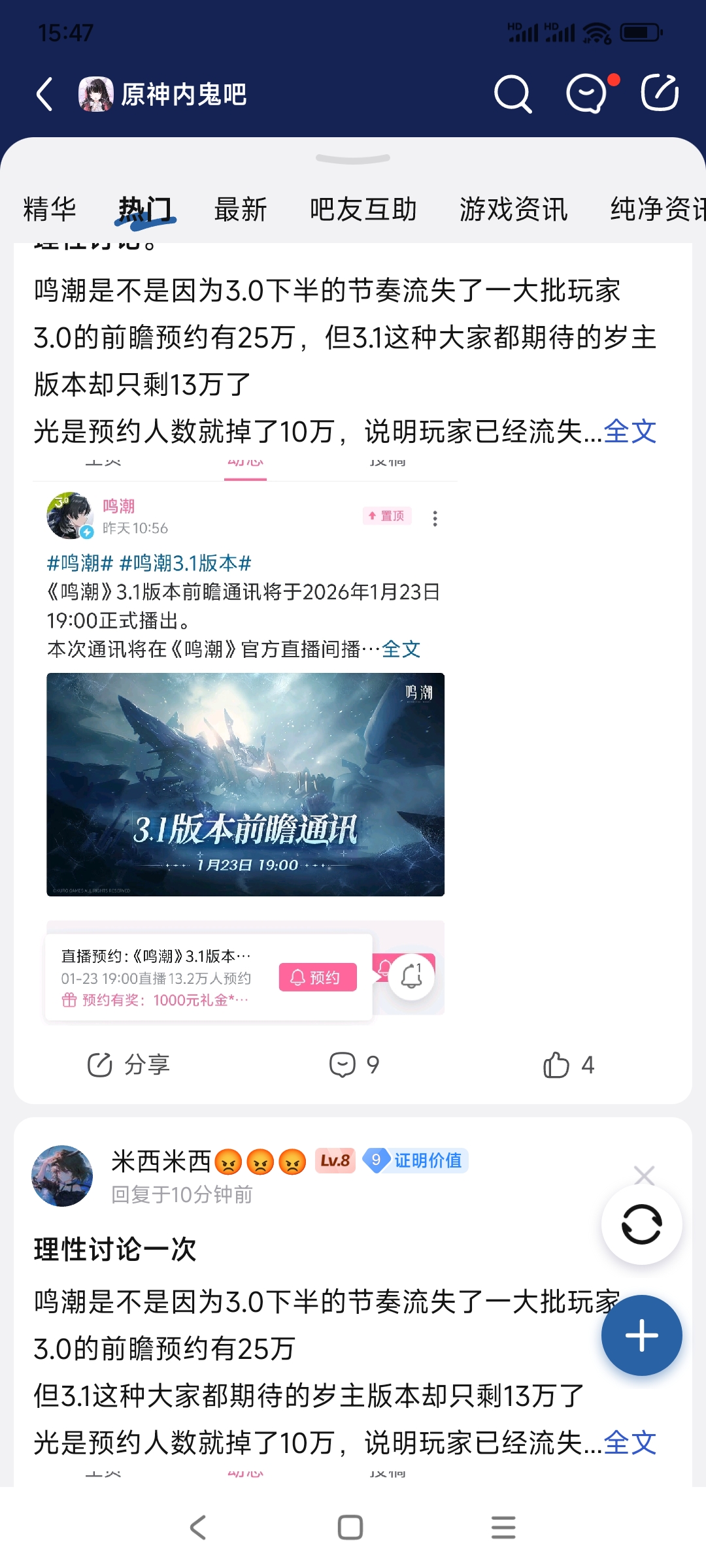Open the messages icon with red dot
Screen dimensions: 706x1568
coord(588,94)
